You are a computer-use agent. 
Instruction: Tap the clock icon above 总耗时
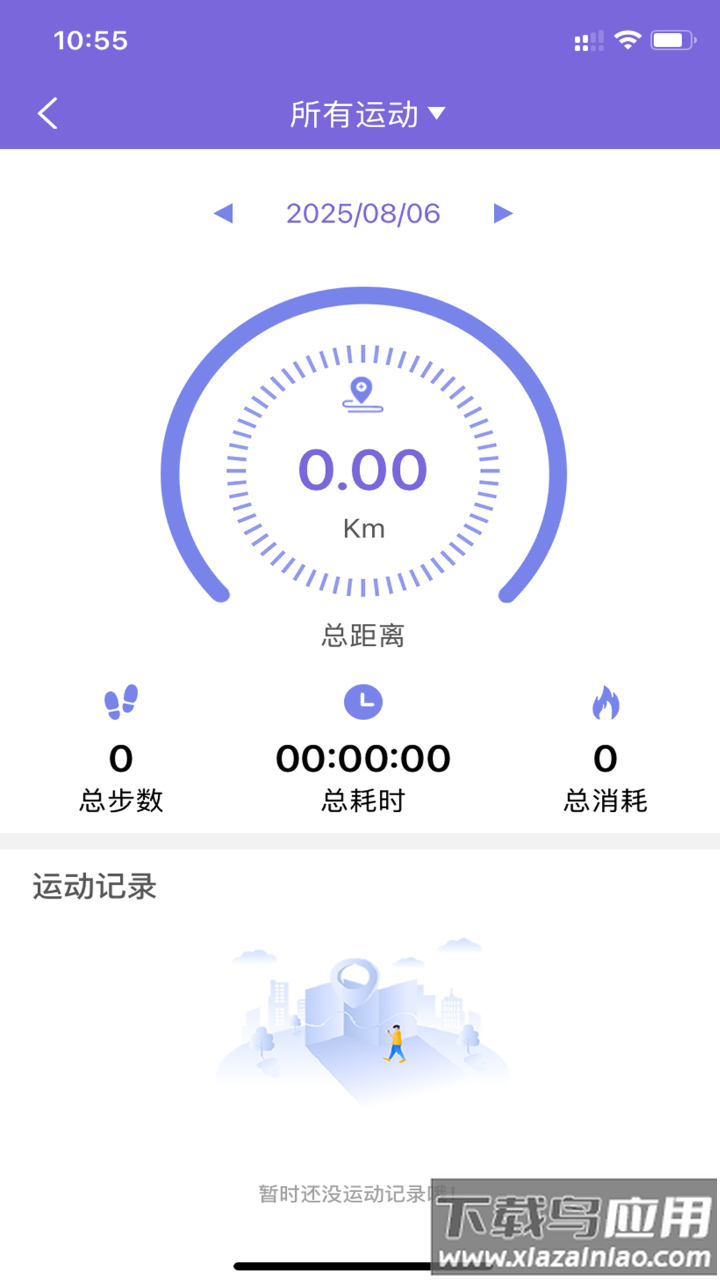pos(364,702)
